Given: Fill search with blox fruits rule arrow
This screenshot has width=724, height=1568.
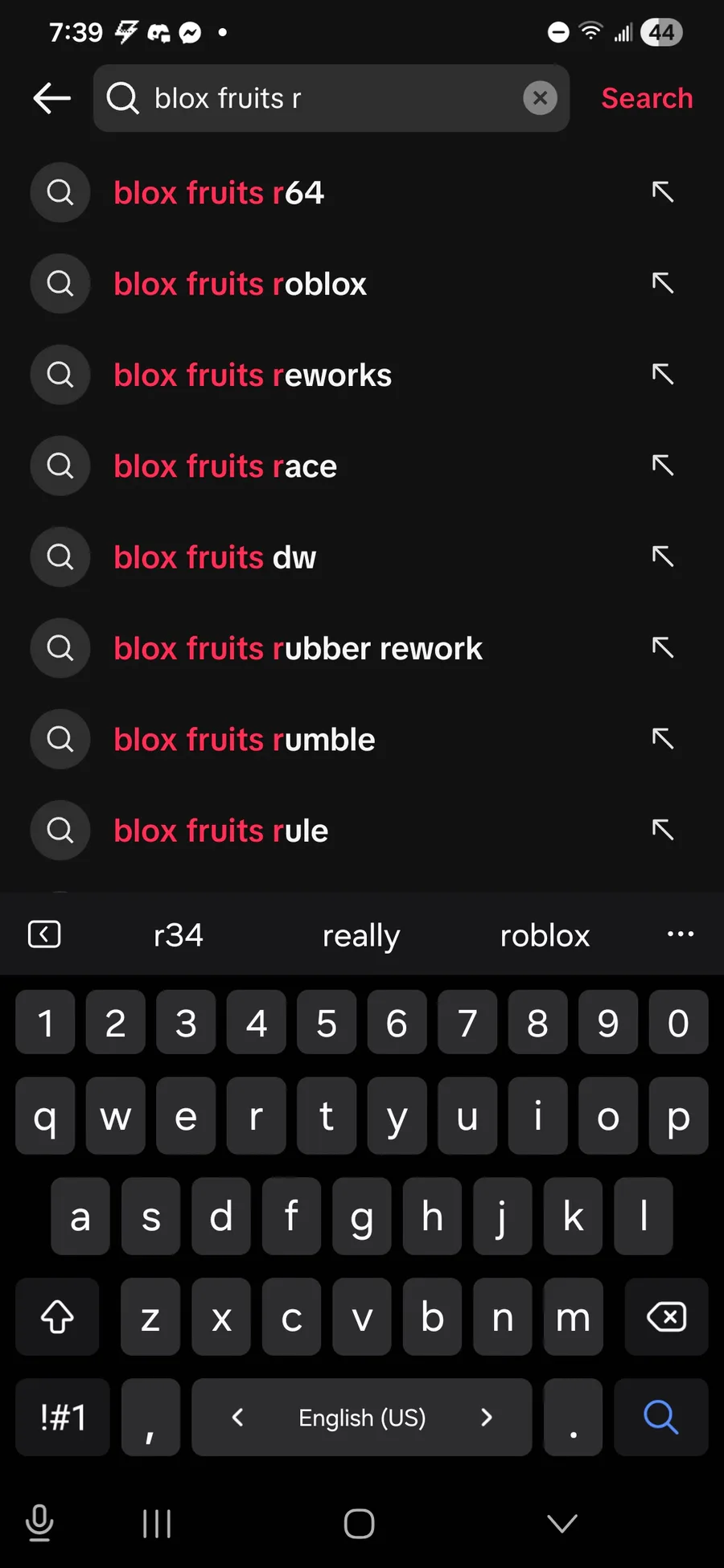Looking at the screenshot, I should coord(662,829).
